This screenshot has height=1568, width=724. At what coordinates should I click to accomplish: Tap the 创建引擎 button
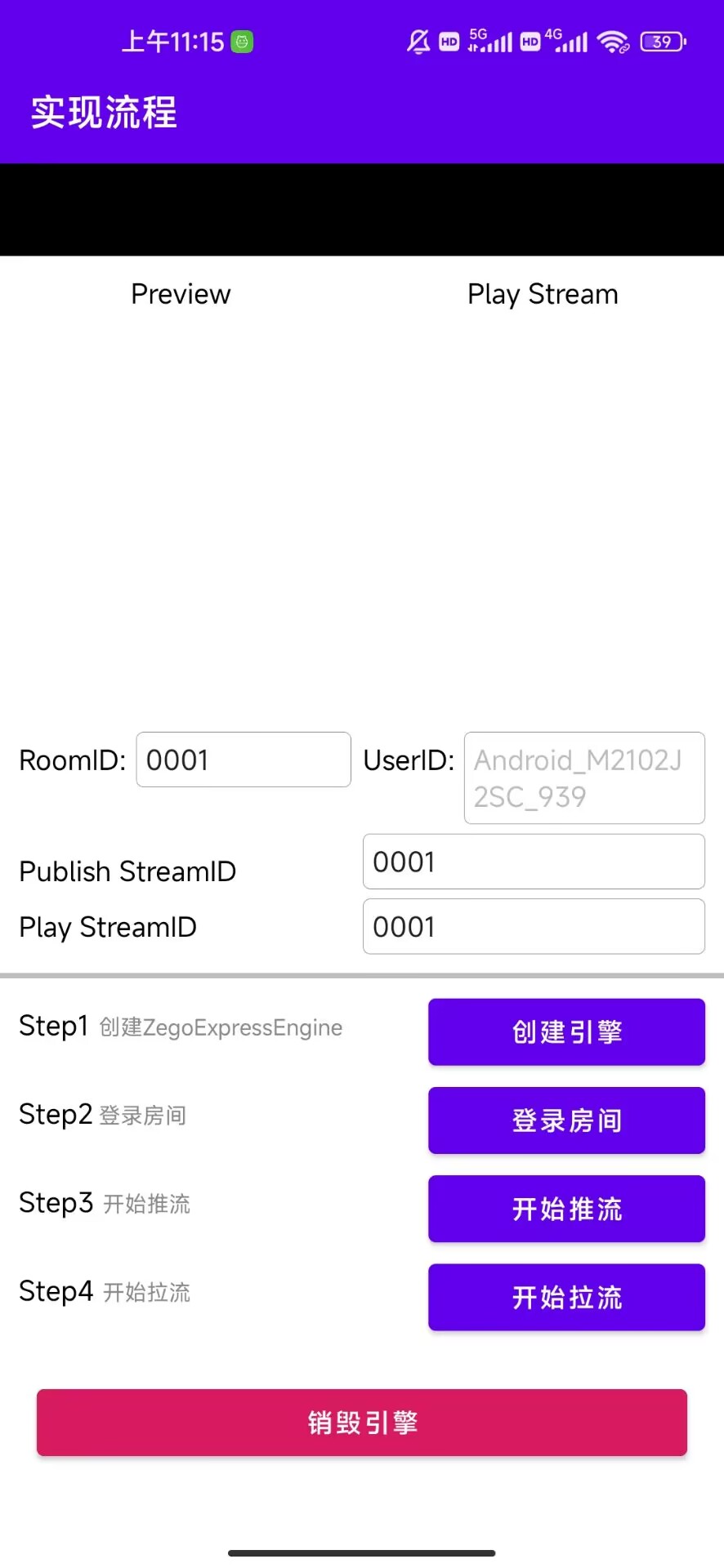566,1031
